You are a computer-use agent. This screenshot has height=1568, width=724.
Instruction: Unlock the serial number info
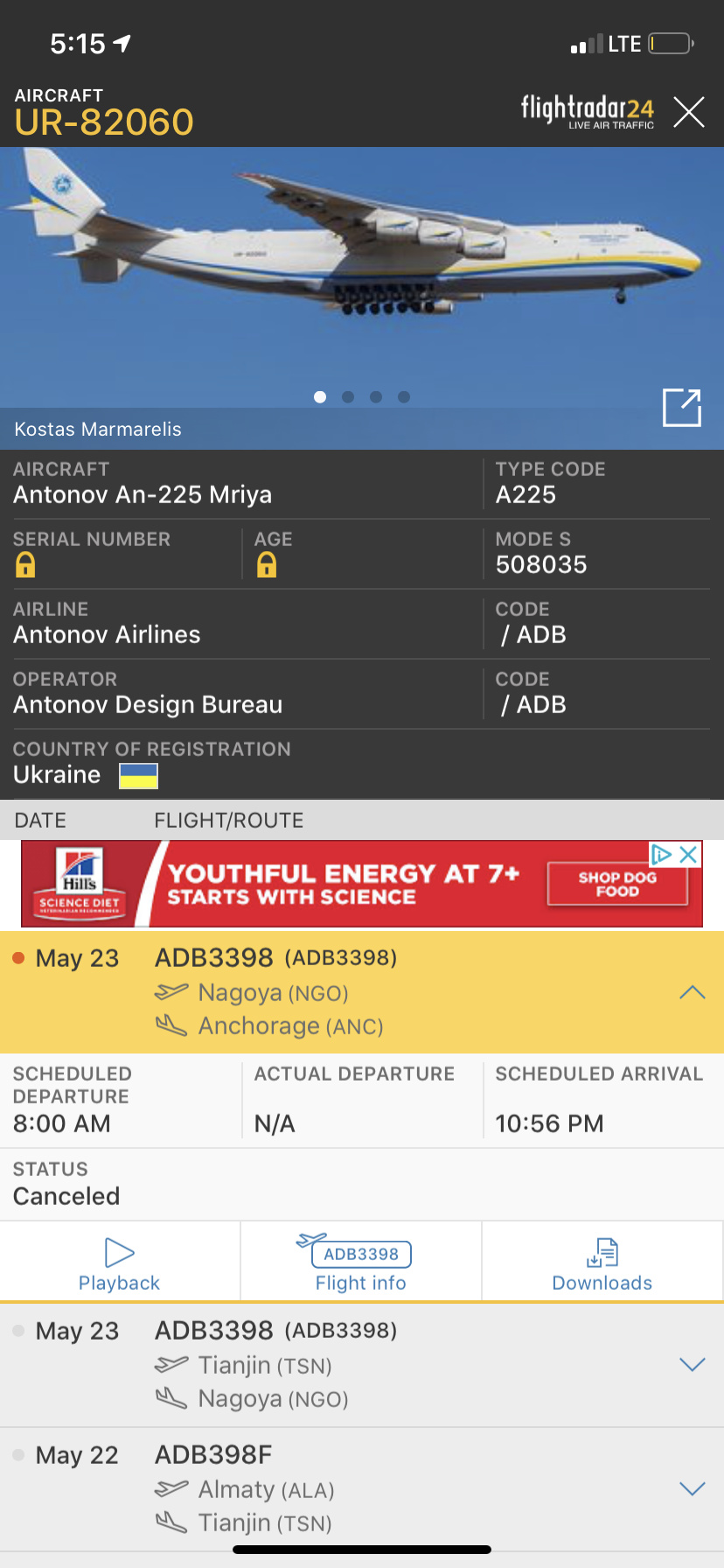(x=25, y=565)
